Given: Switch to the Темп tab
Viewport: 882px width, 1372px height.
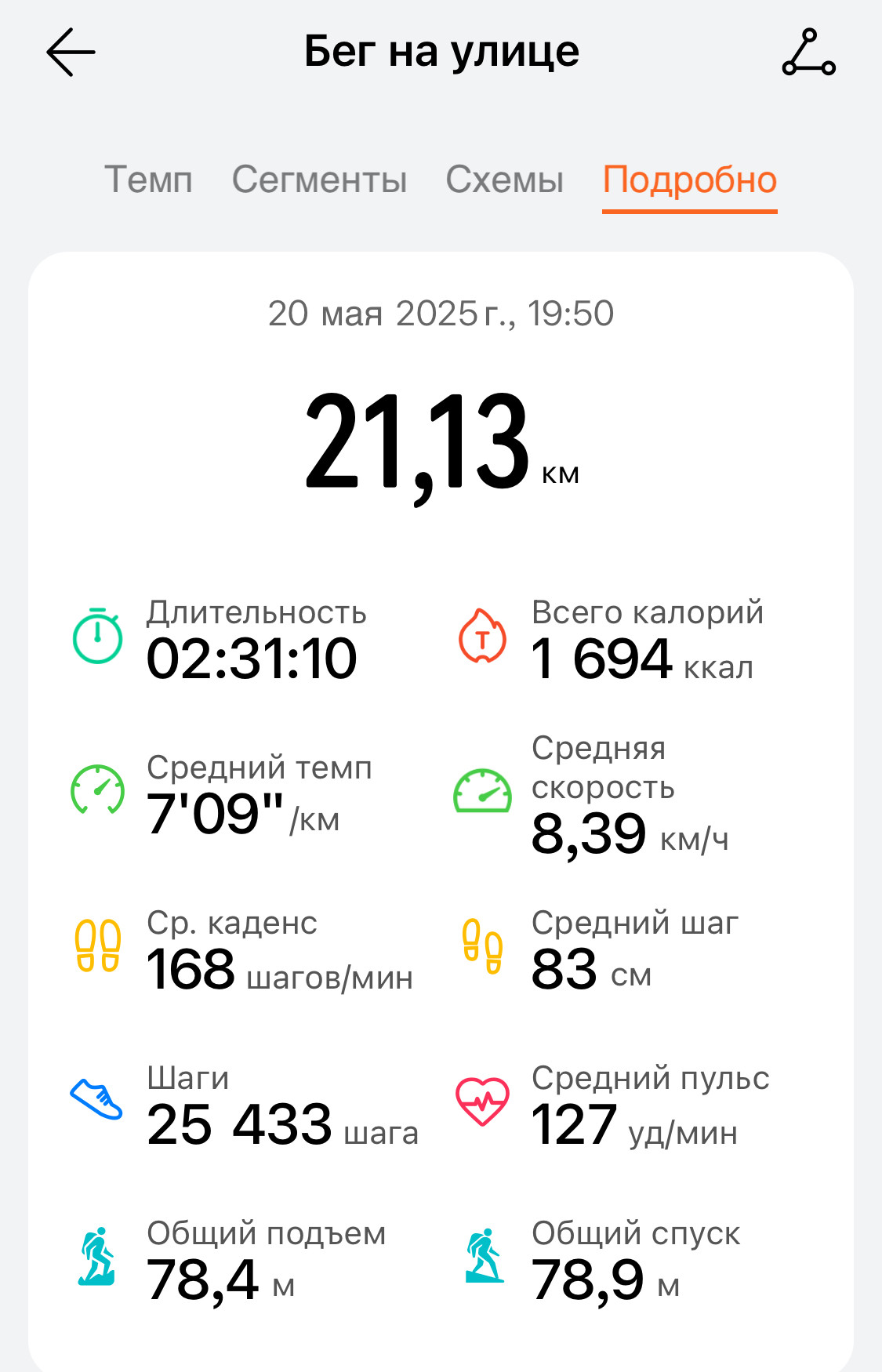Looking at the screenshot, I should tap(148, 180).
